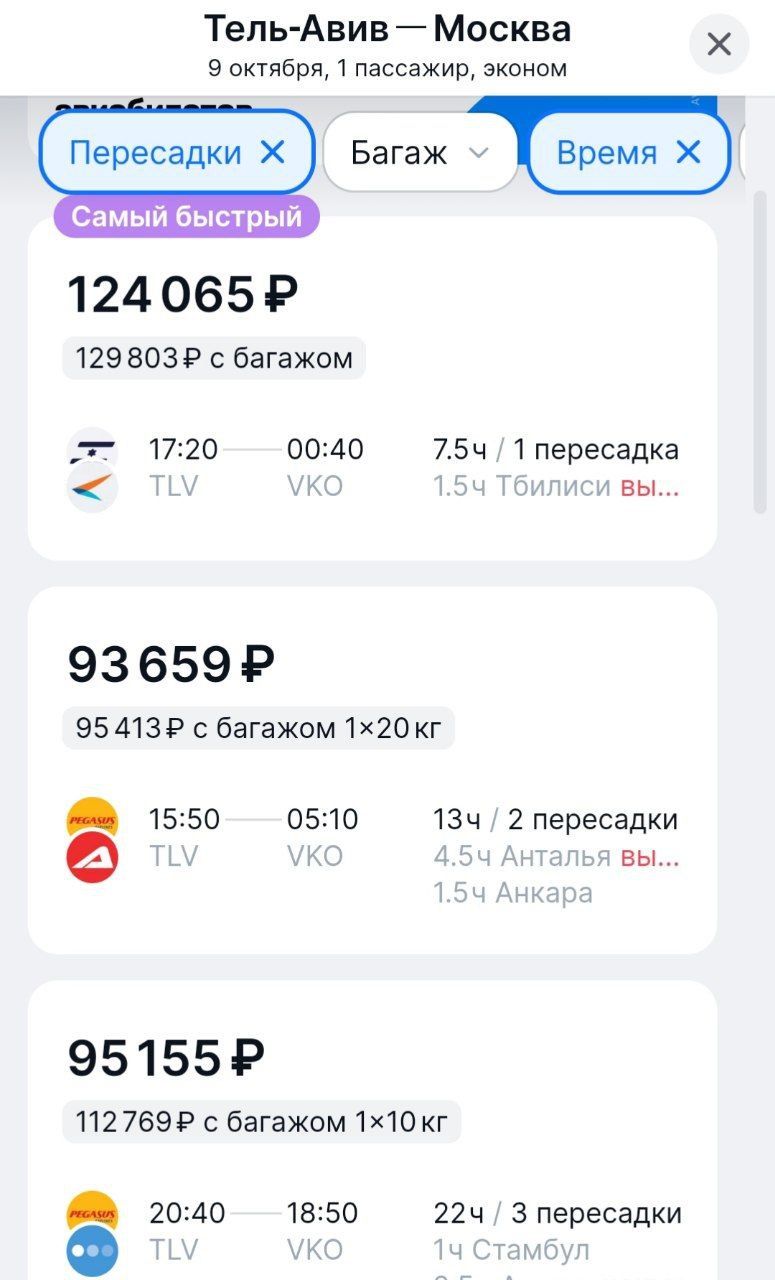775x1280 pixels.
Task: Tap the 95 413 ₽ с багажом option
Action: (x=258, y=727)
